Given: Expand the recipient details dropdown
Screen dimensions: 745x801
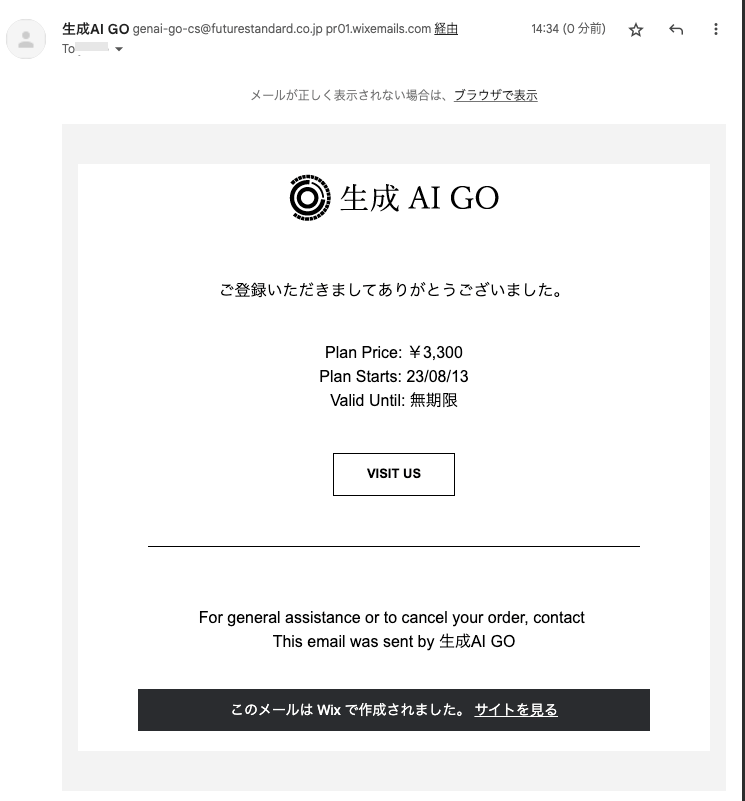Looking at the screenshot, I should 119,49.
